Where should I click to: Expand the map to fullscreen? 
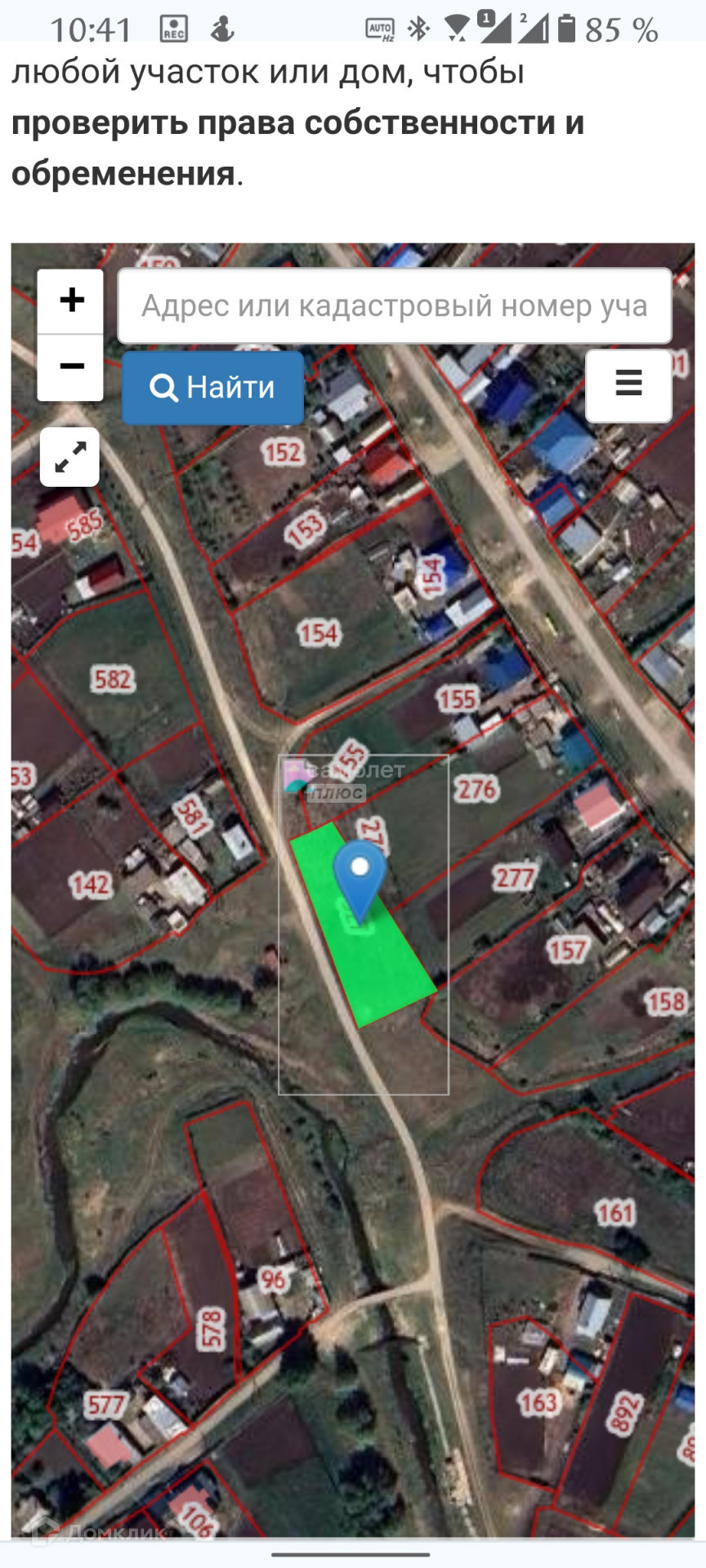click(70, 457)
